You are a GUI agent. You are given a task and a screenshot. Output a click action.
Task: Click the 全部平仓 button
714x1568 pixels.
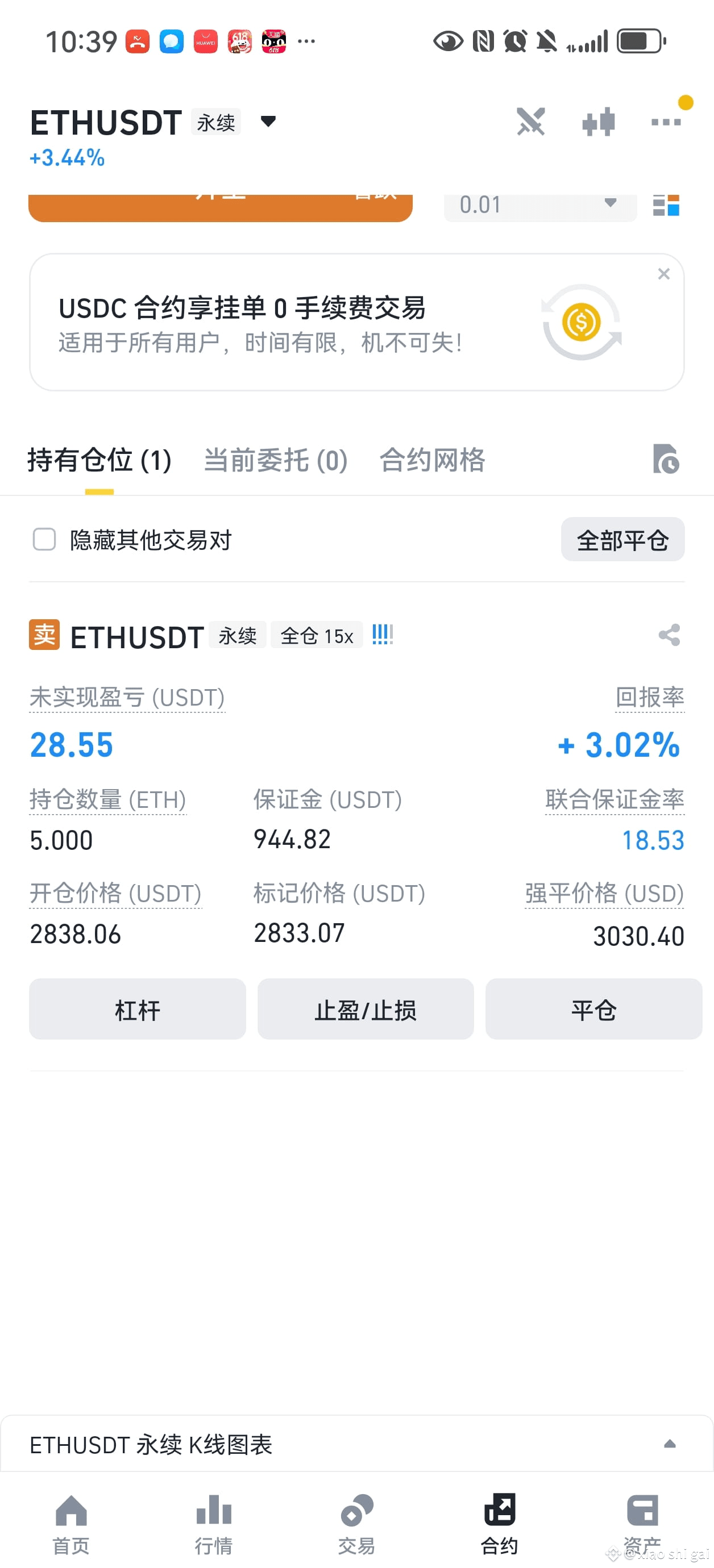(x=622, y=539)
